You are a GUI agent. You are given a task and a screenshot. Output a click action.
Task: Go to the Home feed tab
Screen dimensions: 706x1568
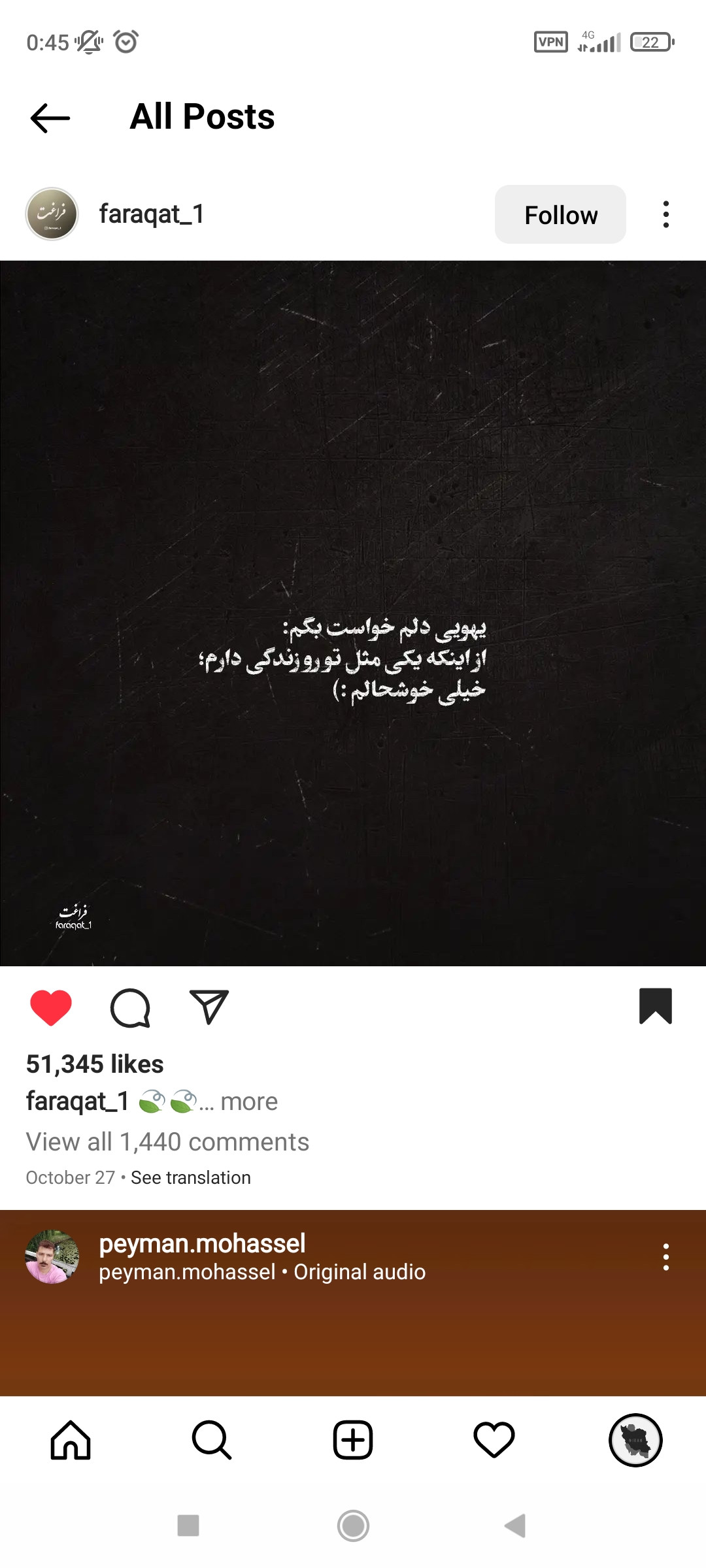click(x=71, y=1440)
